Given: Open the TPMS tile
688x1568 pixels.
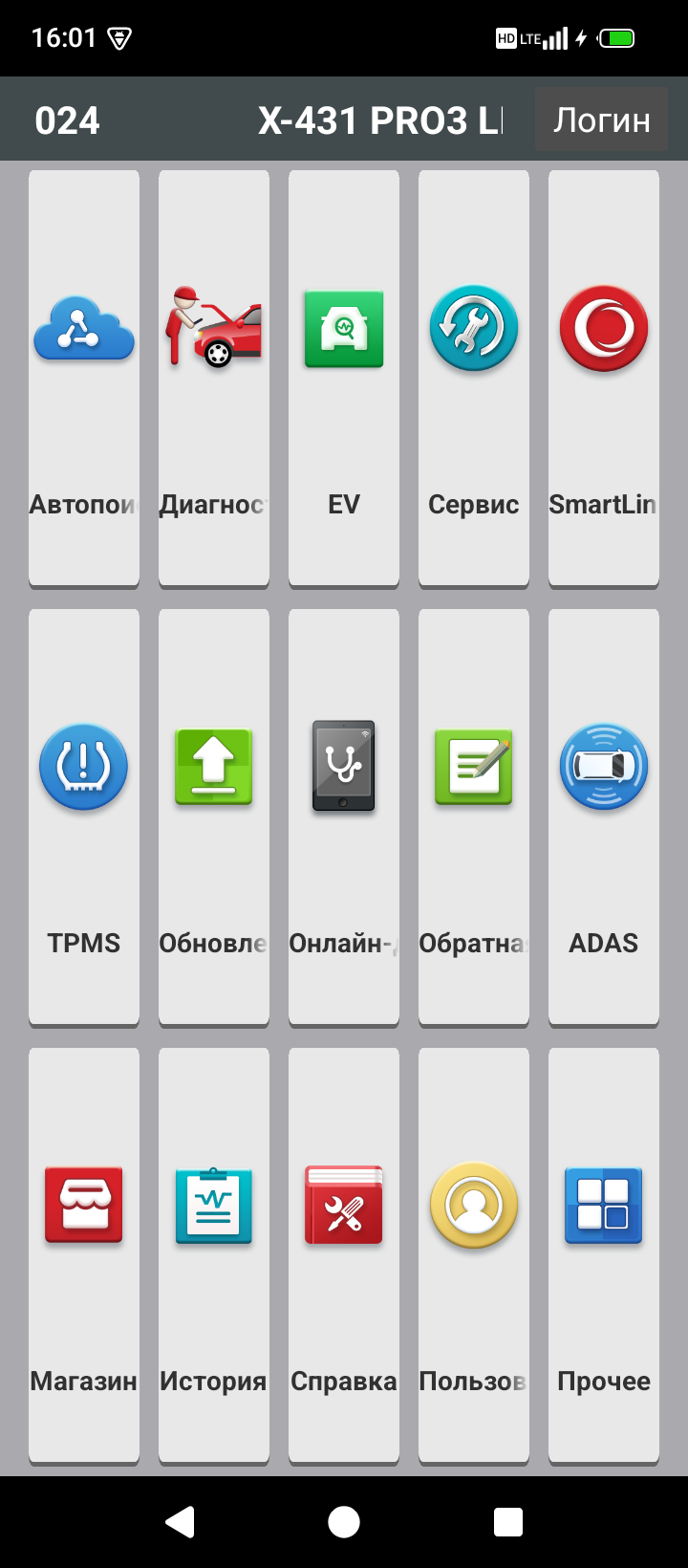Looking at the screenshot, I should coord(84,817).
